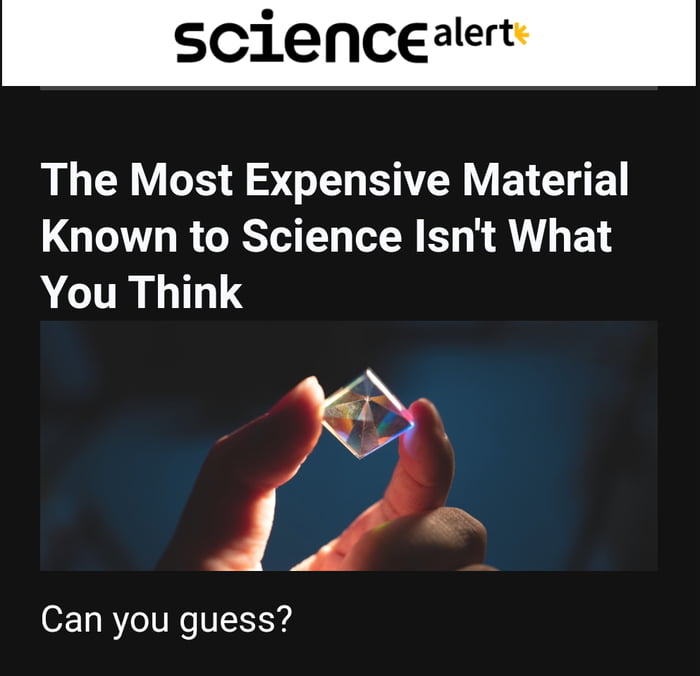
Task: Open the crystal prism article image
Action: click(348, 445)
